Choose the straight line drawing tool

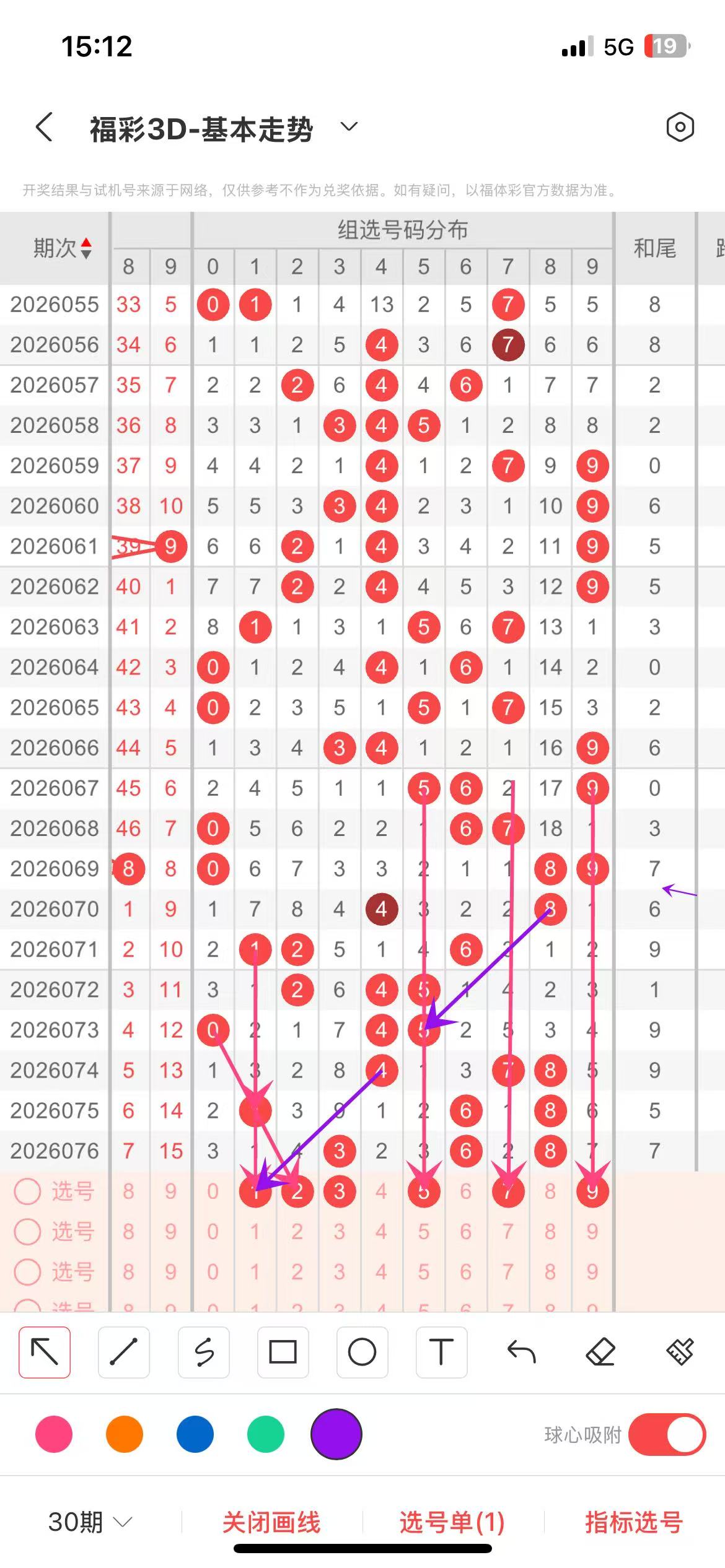[124, 1352]
